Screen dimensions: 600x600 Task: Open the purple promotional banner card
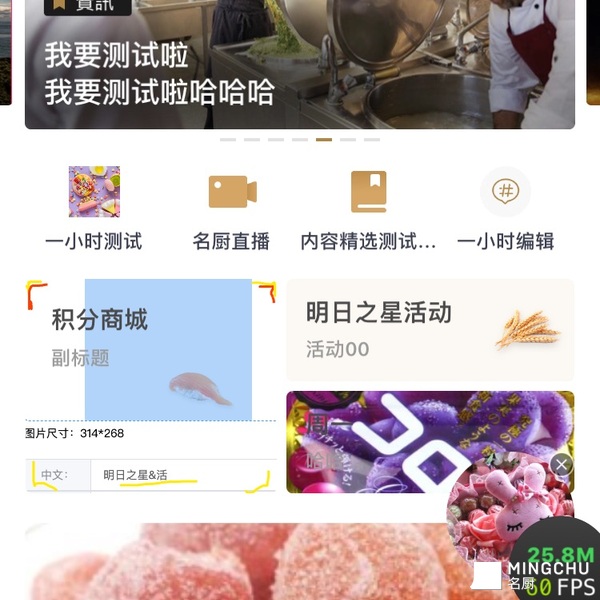click(380, 440)
